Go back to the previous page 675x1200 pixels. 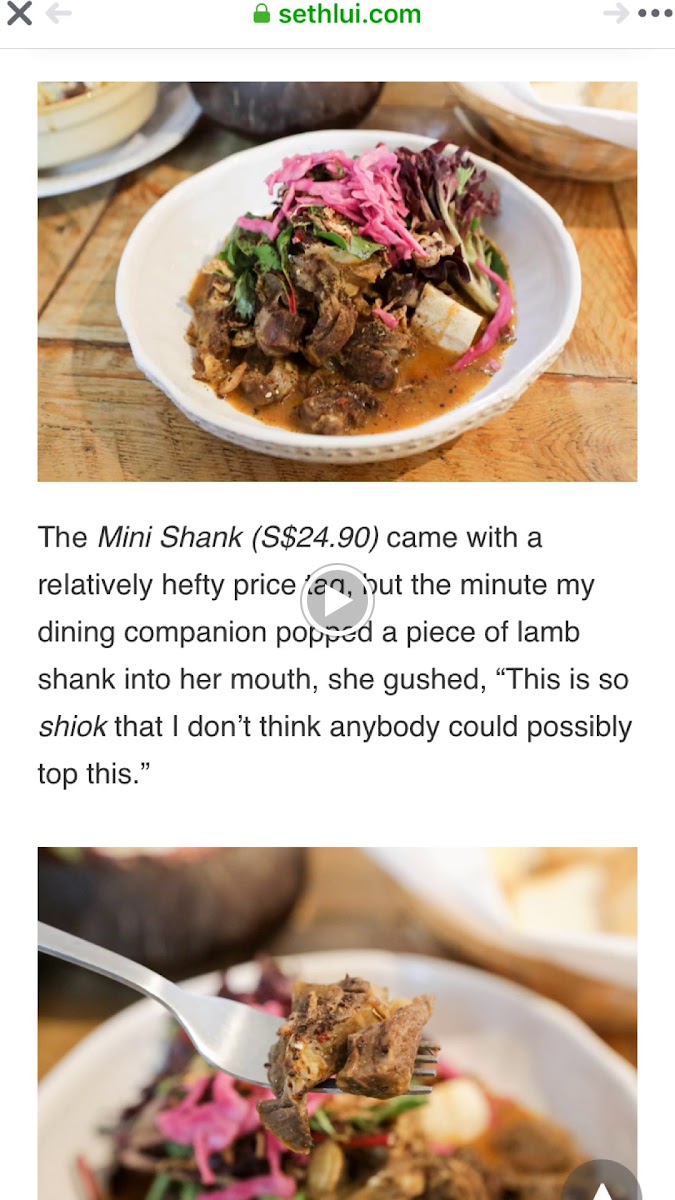[59, 14]
